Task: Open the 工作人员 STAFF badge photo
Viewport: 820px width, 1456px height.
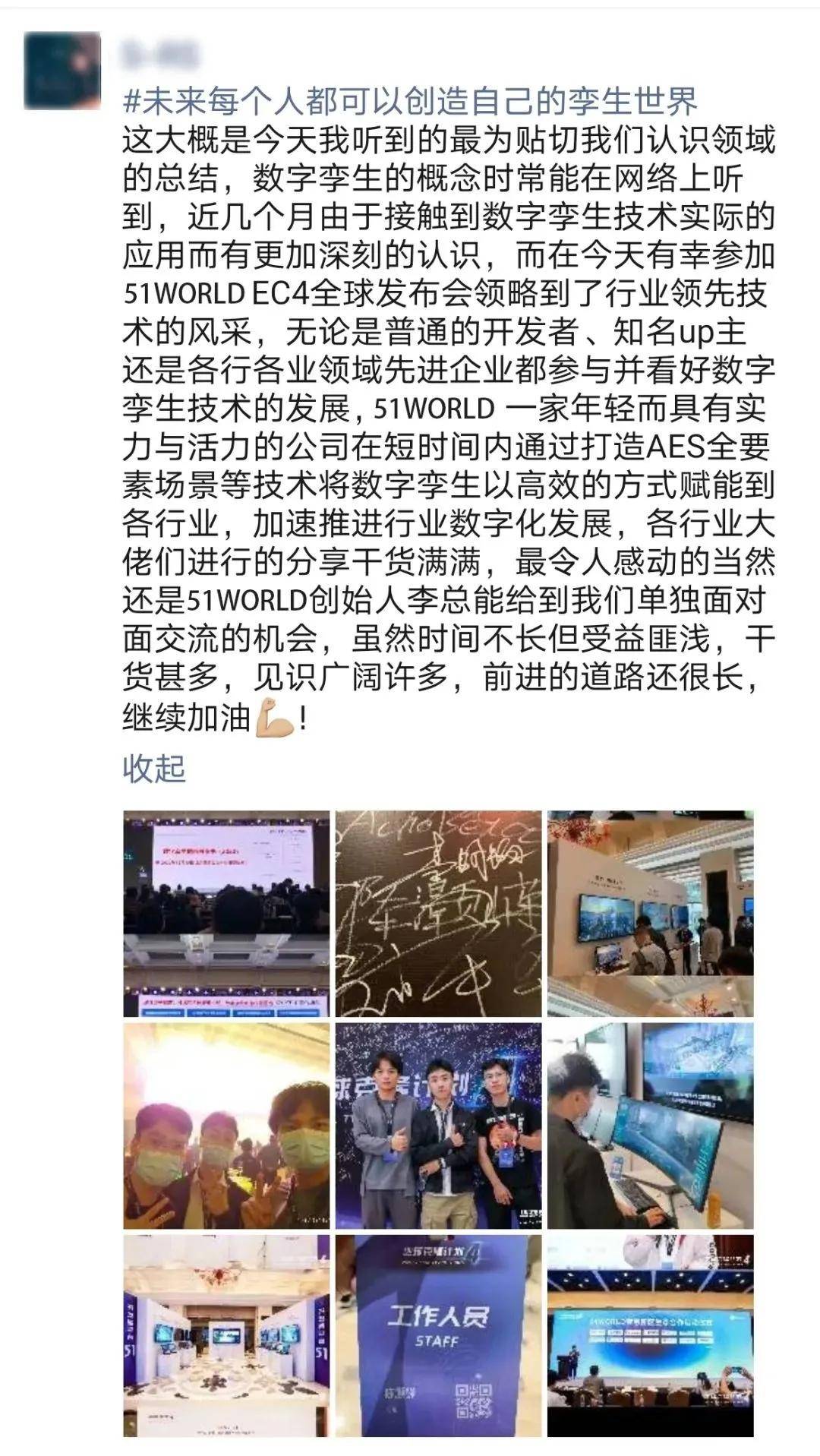Action: [x=439, y=1337]
